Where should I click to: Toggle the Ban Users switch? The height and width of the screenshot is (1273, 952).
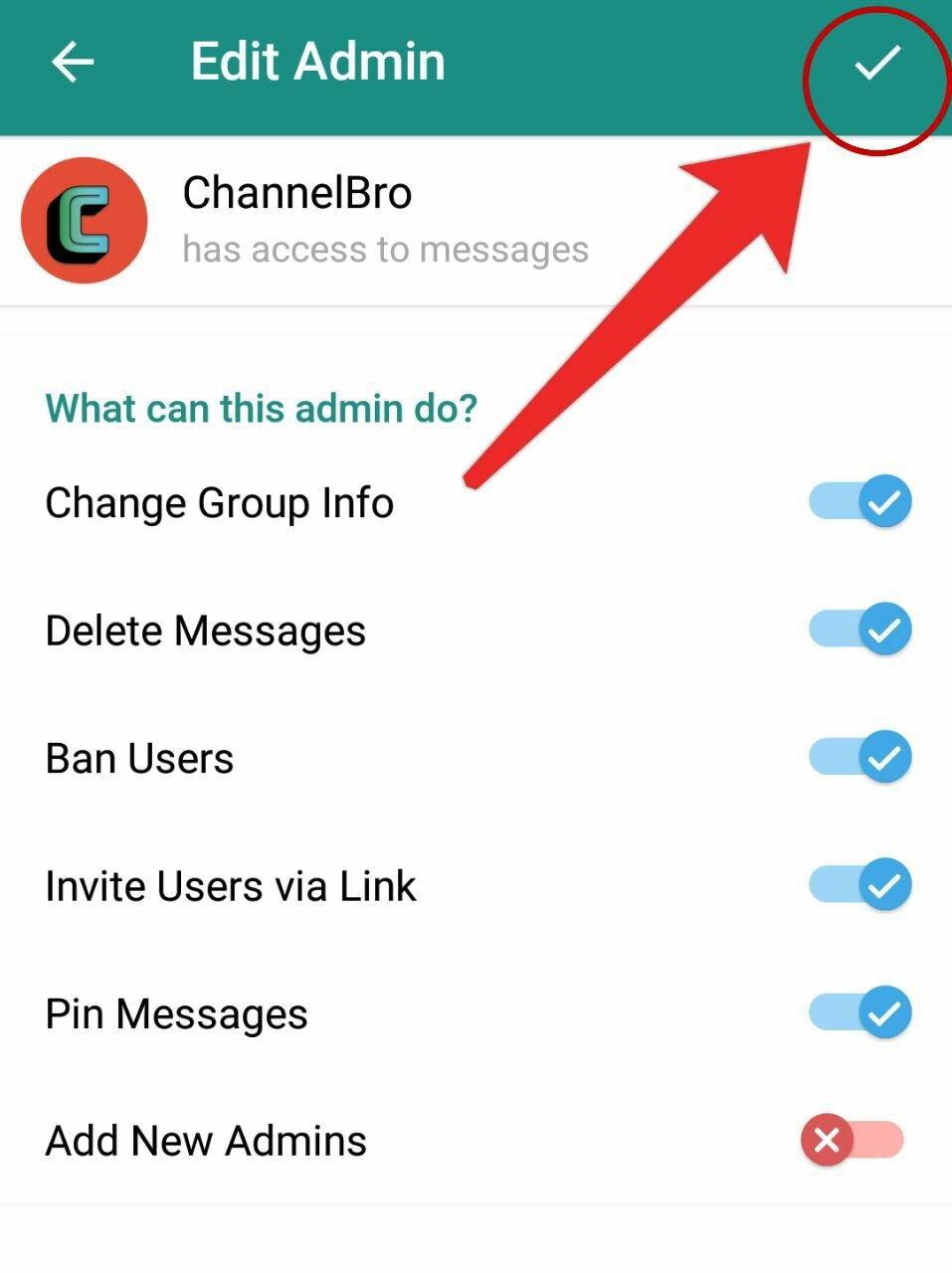pos(859,757)
